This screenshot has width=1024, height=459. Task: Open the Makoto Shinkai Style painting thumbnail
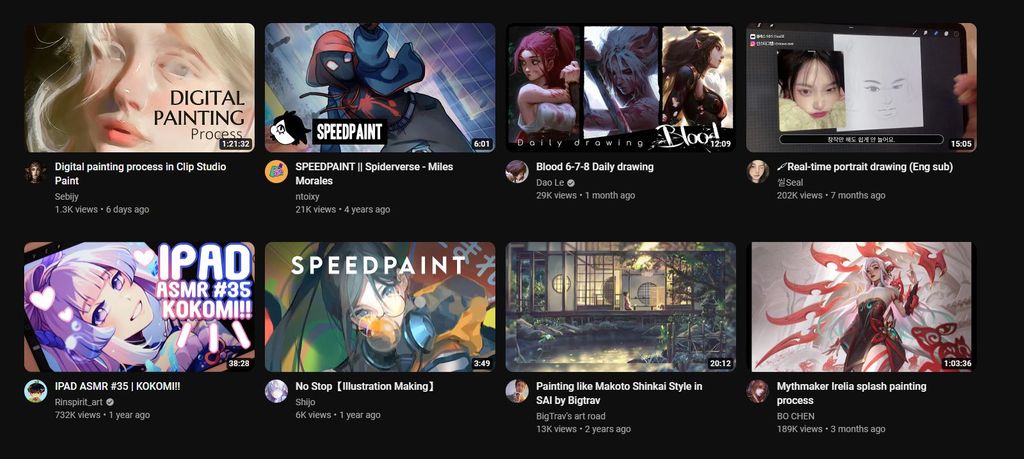click(620, 306)
